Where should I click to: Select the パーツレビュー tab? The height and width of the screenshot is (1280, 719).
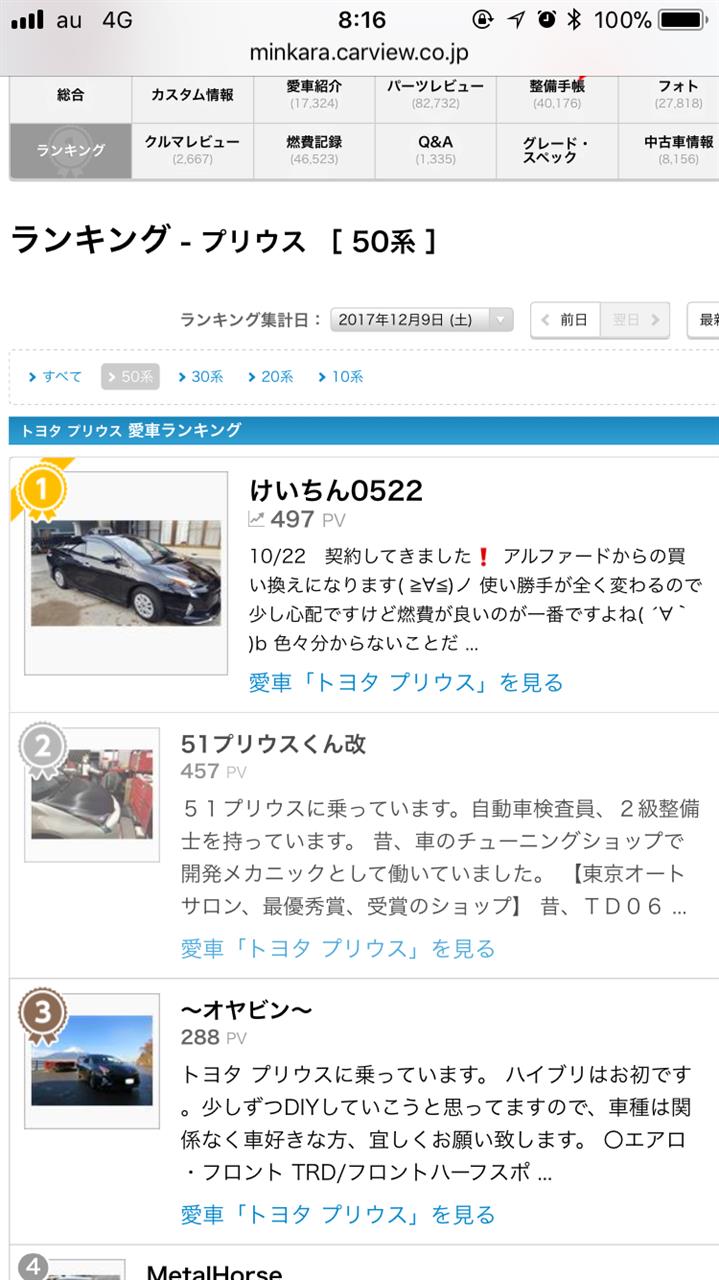(x=435, y=96)
